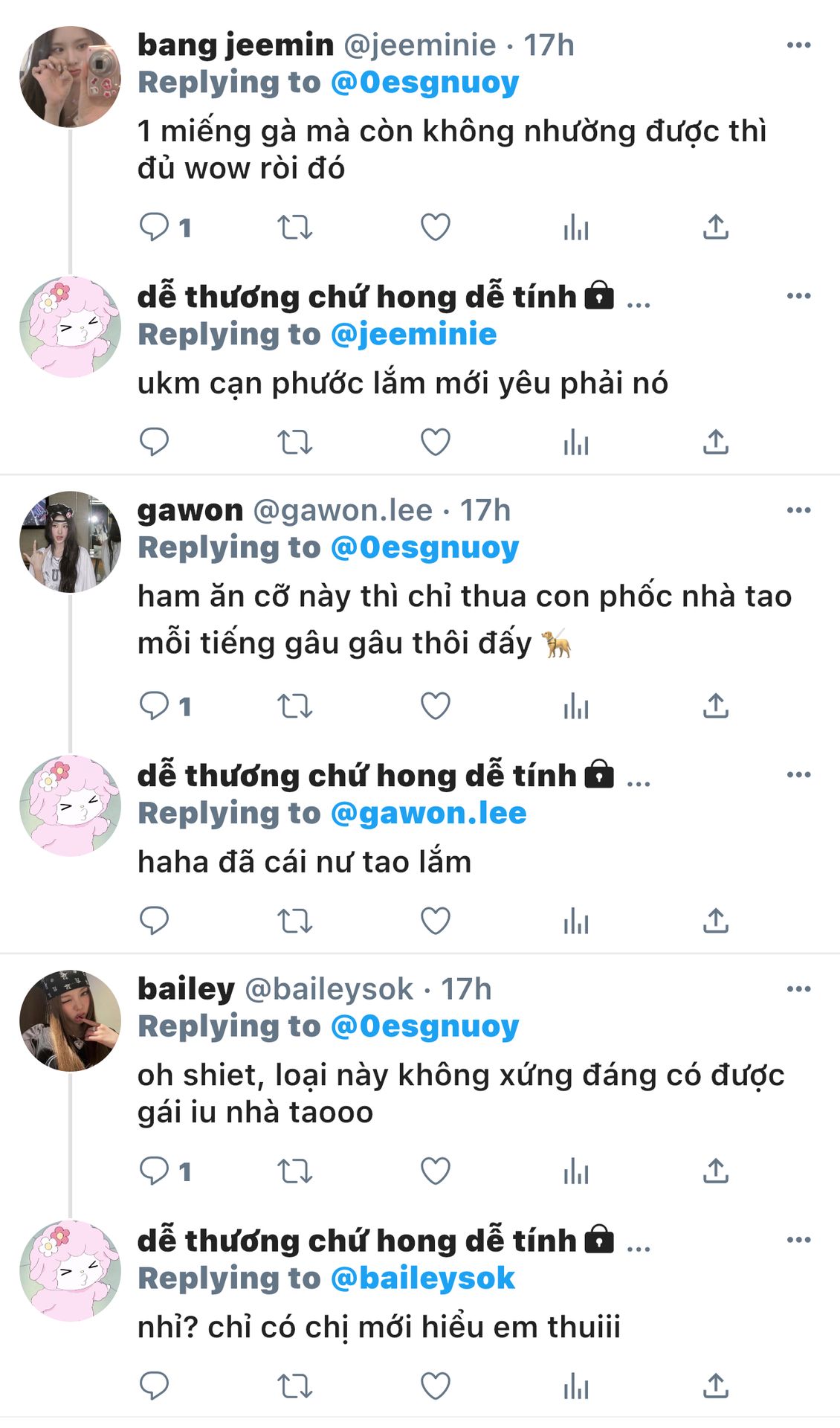Viewport: 840px width, 1428px height.
Task: Like the "ukm cạn phước" reply
Action: (x=435, y=442)
